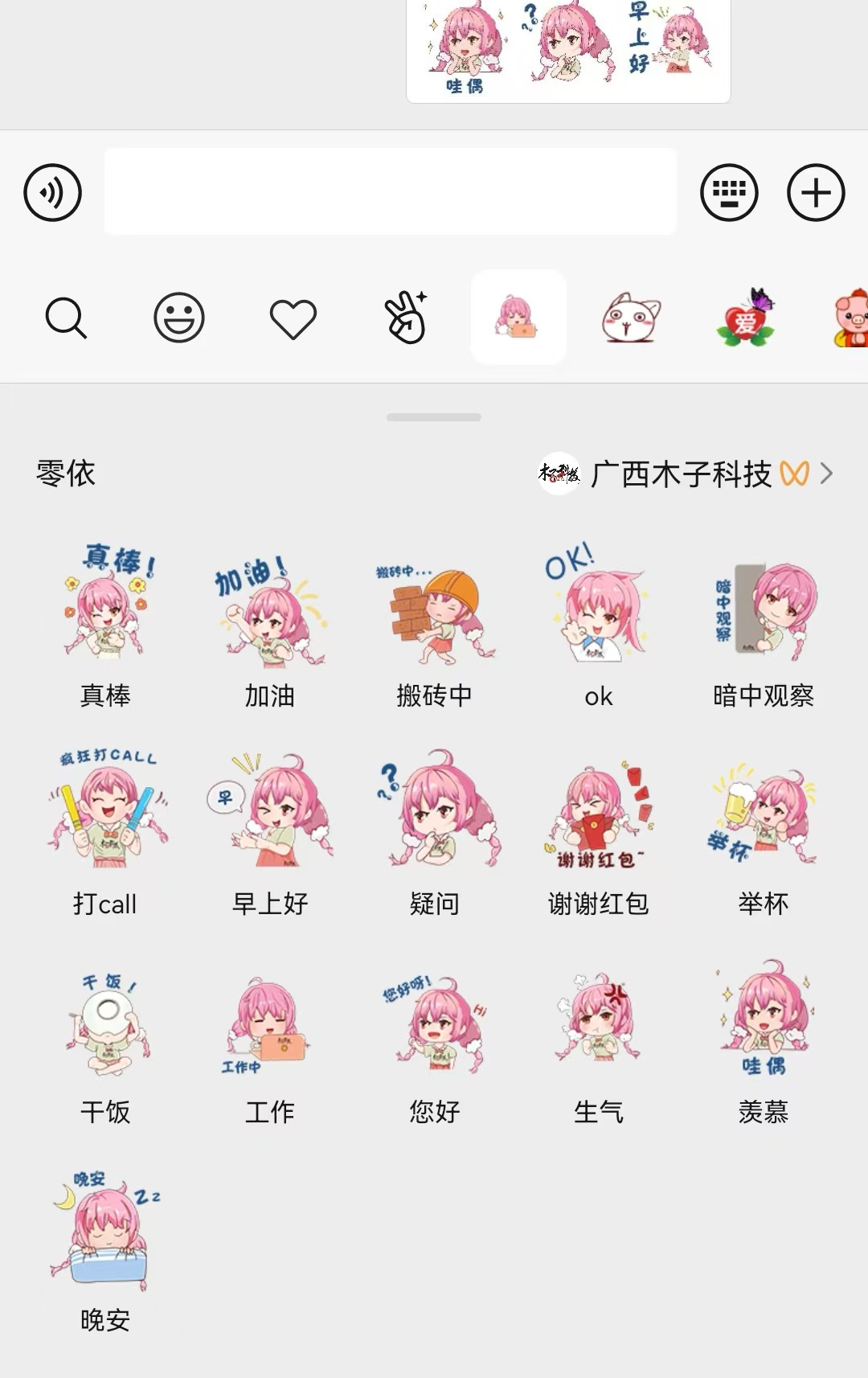Send the 加油 sticker
Screen dimensions: 868x1378
pos(270,613)
